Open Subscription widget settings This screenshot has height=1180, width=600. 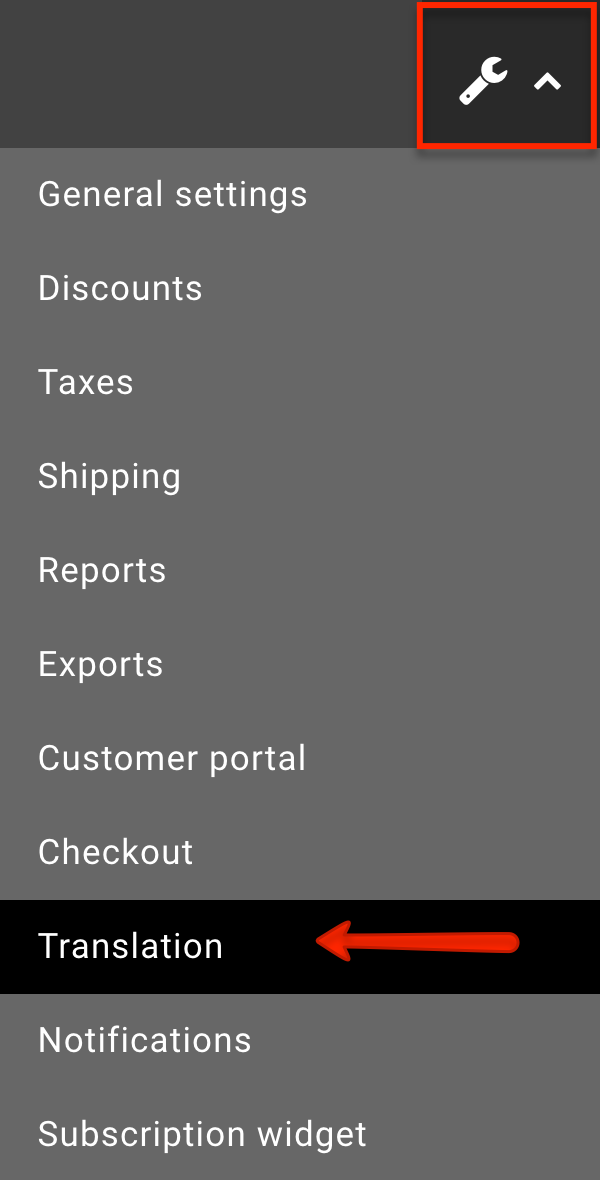click(x=300, y=1134)
